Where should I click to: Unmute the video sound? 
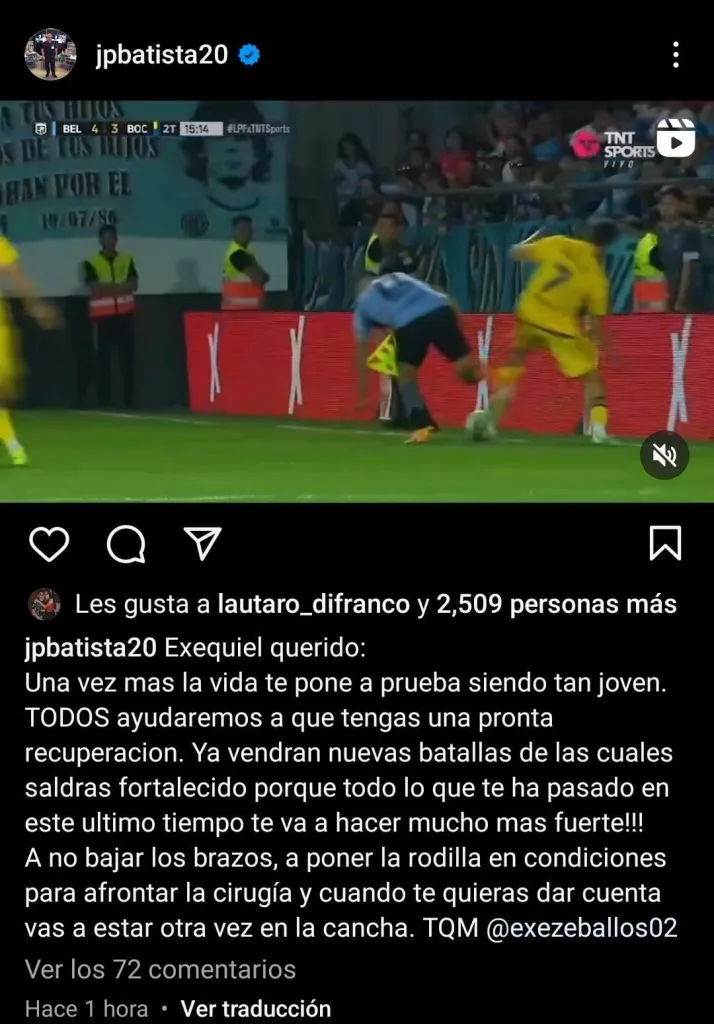[665, 455]
